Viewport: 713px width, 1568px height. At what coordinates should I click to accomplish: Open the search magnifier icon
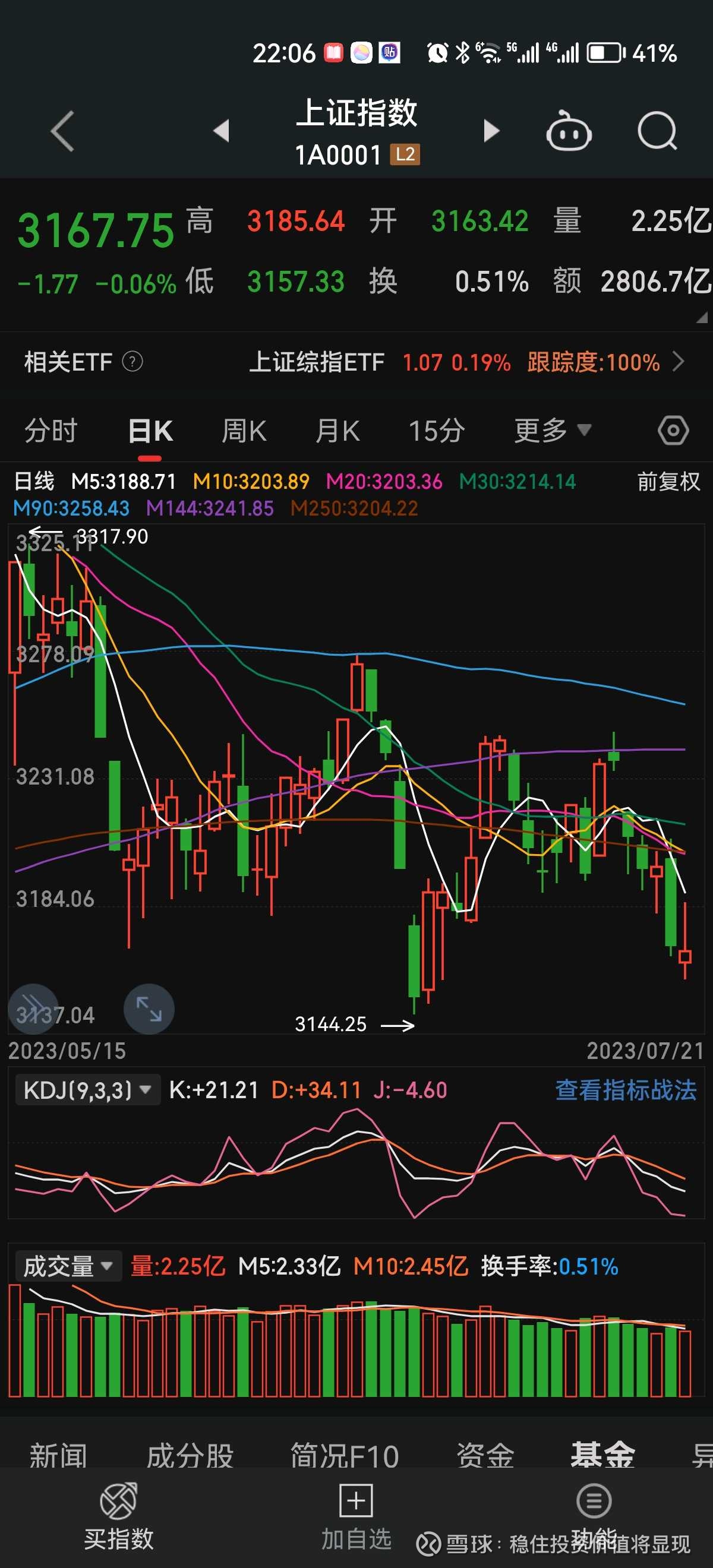(x=658, y=131)
